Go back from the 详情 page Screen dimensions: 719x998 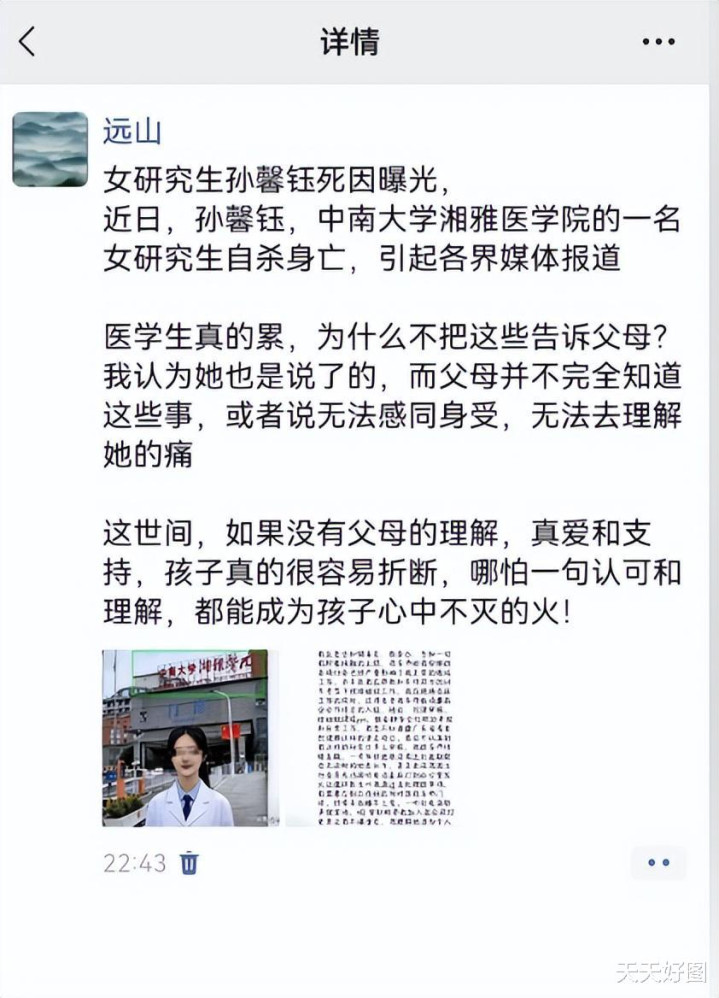pos(27,42)
